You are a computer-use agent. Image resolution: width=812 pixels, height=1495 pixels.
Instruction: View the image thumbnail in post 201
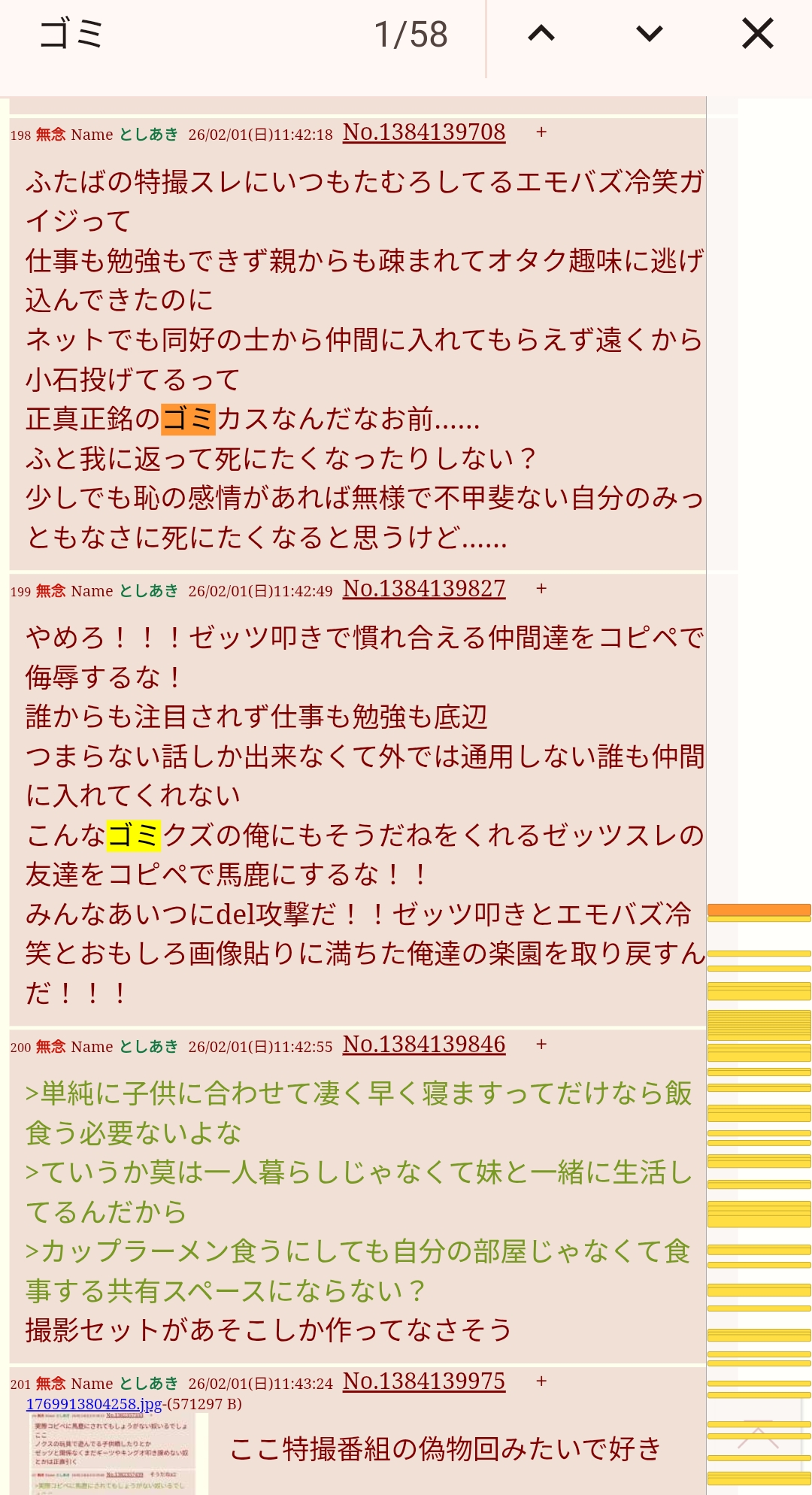pyautogui.click(x=113, y=1453)
